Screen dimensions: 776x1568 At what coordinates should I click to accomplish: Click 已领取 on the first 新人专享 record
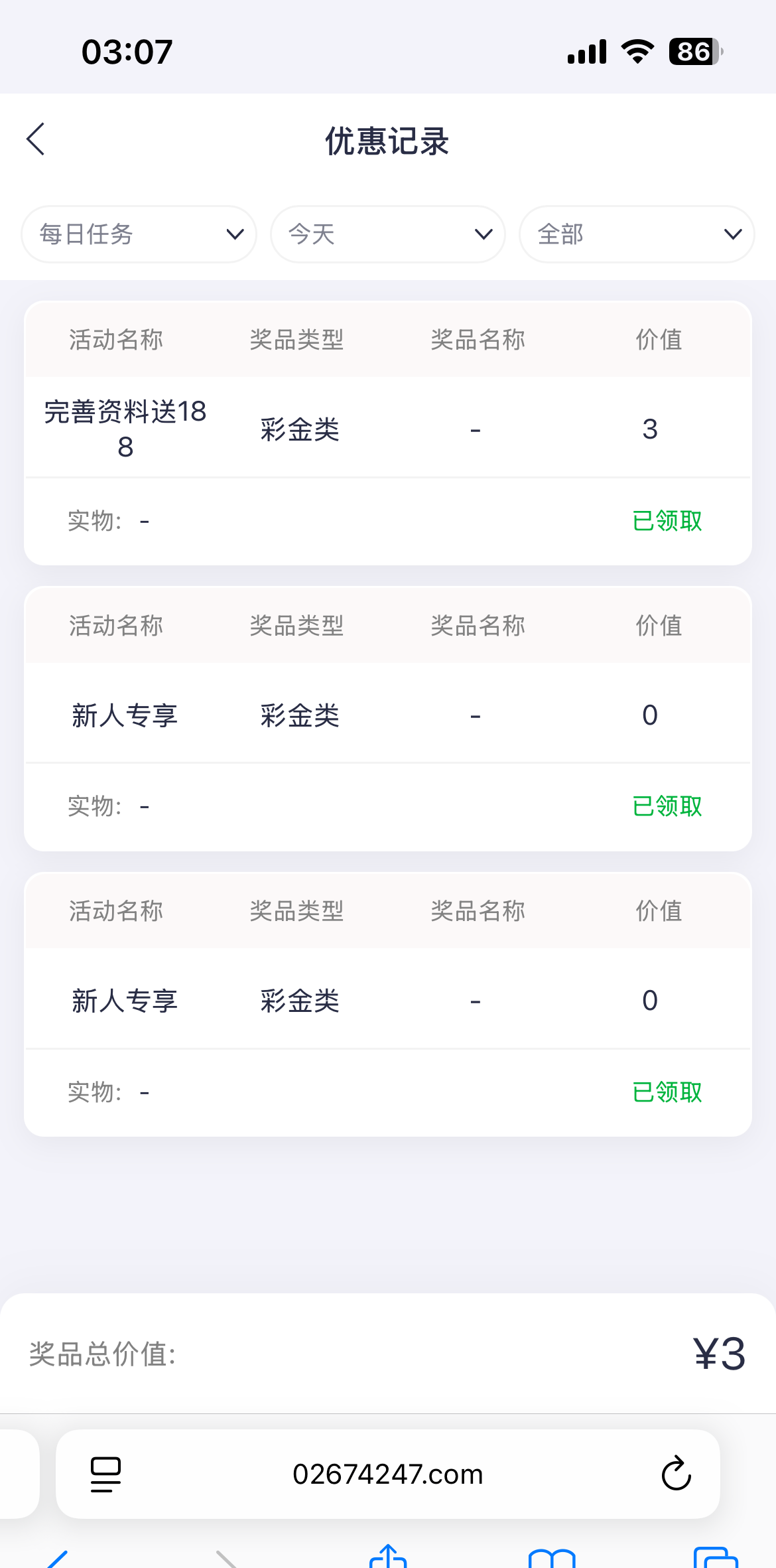pos(667,806)
